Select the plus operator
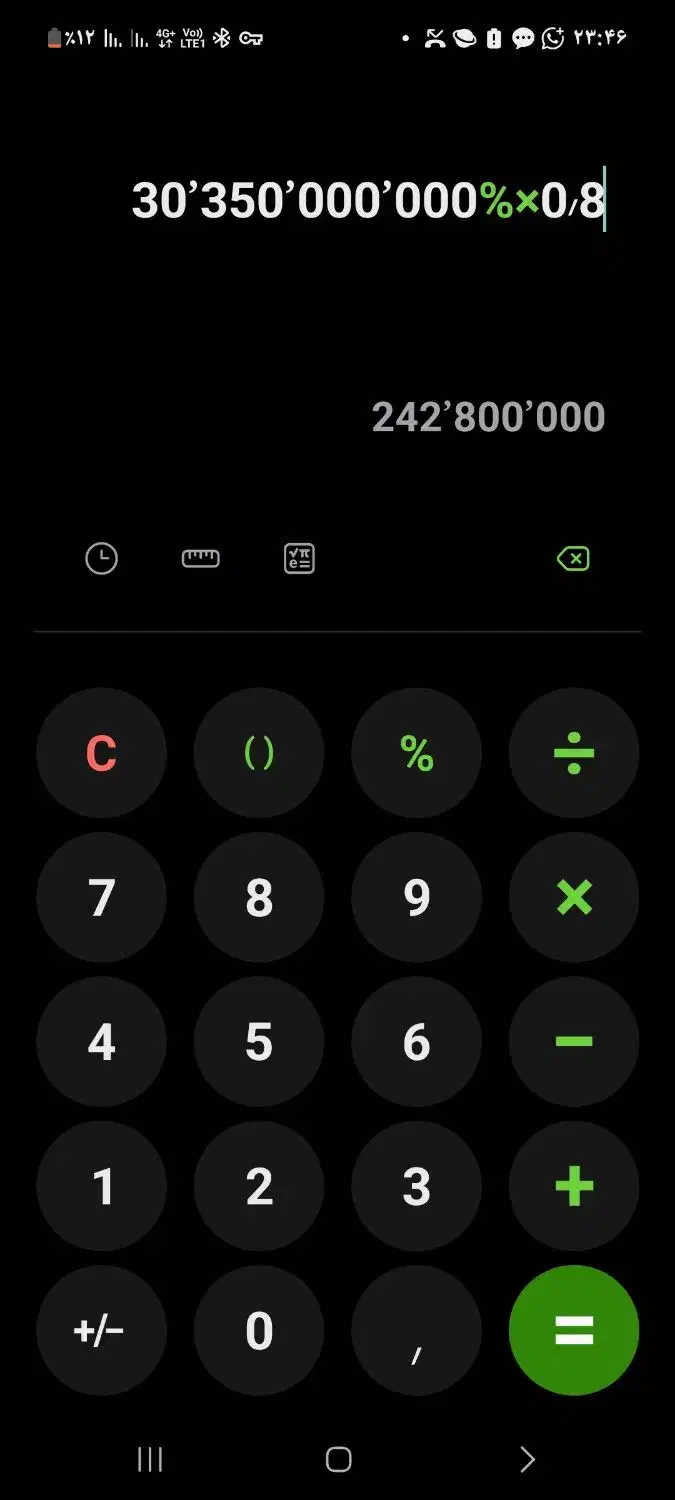This screenshot has height=1500, width=675. [x=574, y=1186]
